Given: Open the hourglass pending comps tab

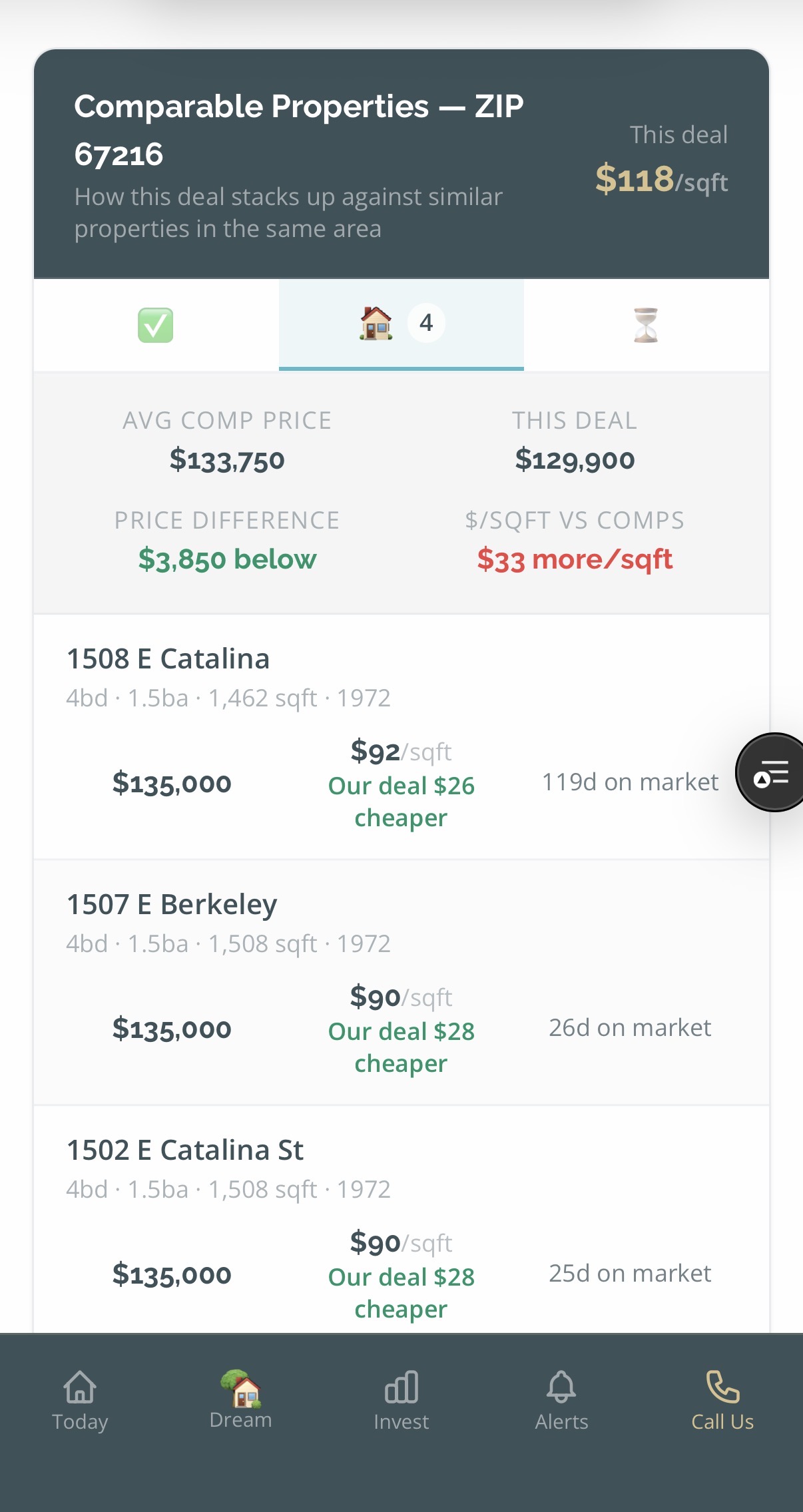Looking at the screenshot, I should tap(645, 324).
